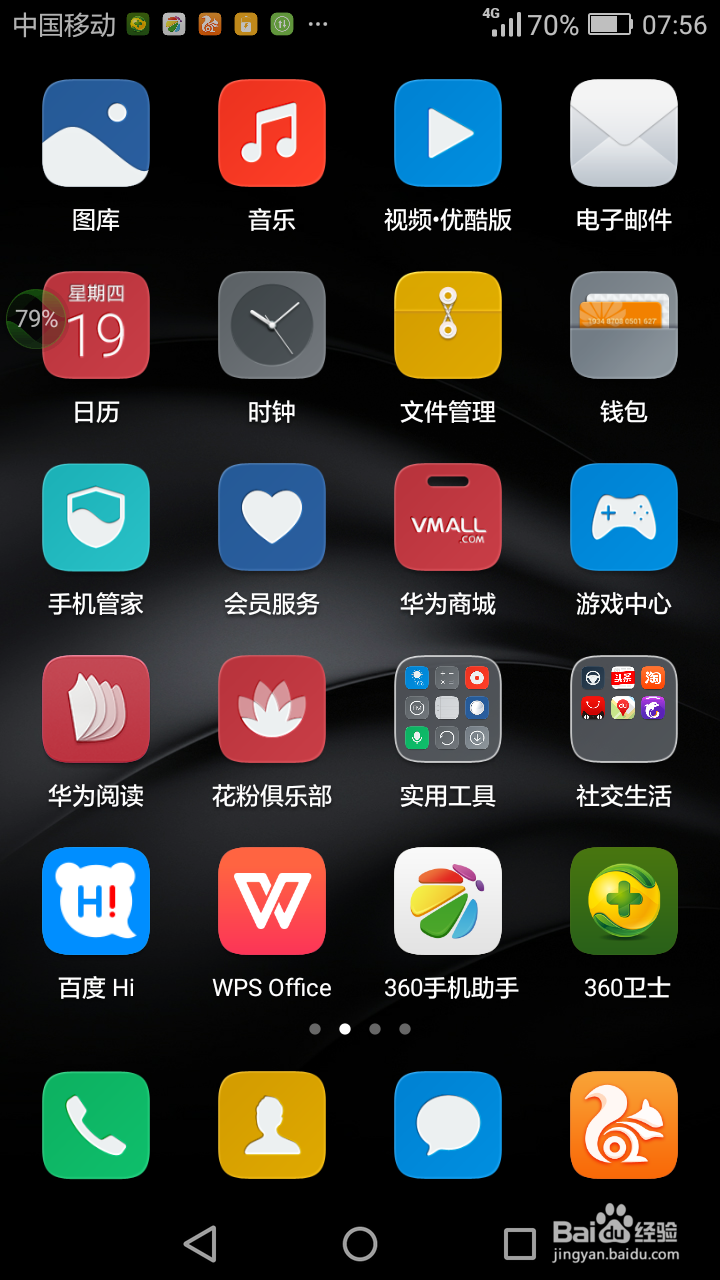Screen dimensions: 720x1280
Task: Open the 日历 calendar showing date 19
Action: tap(96, 325)
